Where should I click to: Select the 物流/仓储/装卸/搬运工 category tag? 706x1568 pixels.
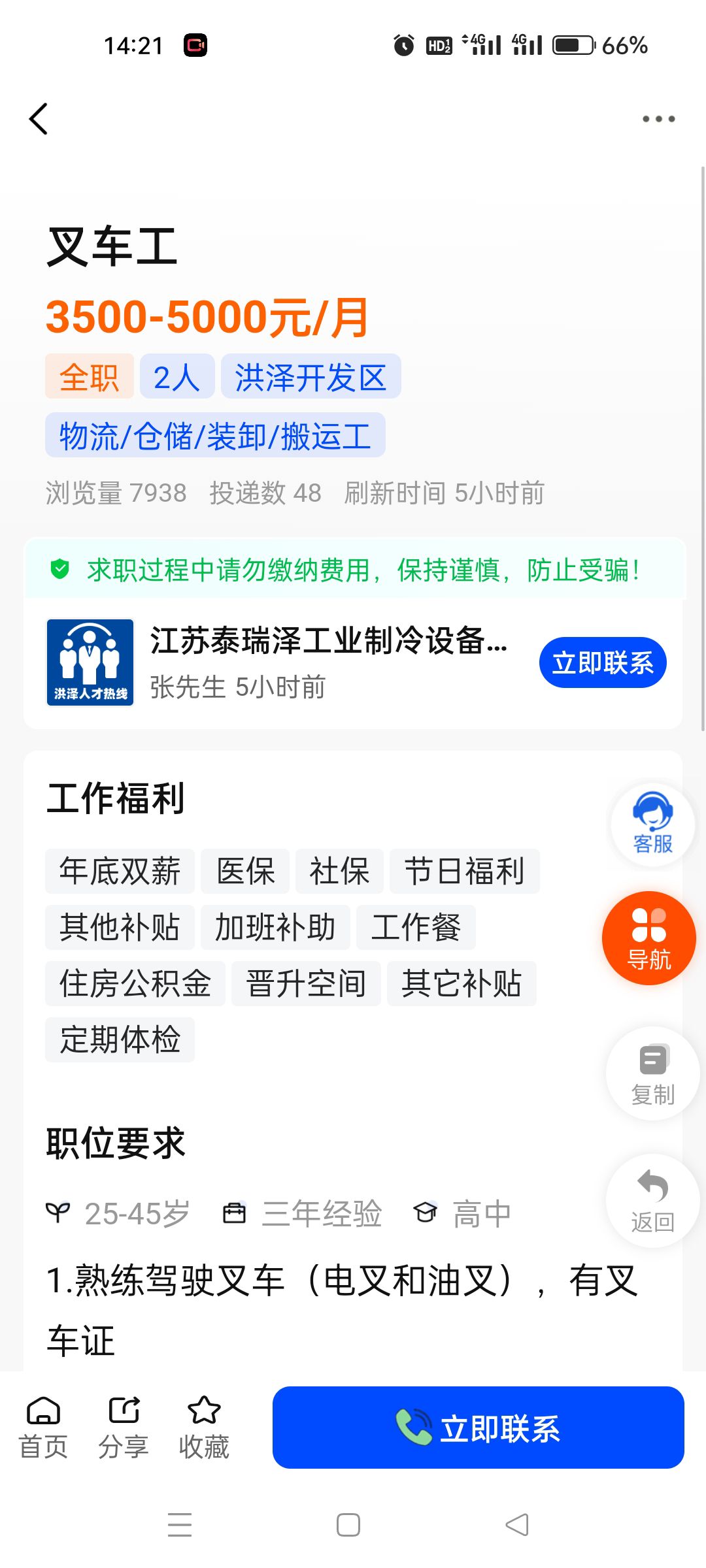point(215,435)
